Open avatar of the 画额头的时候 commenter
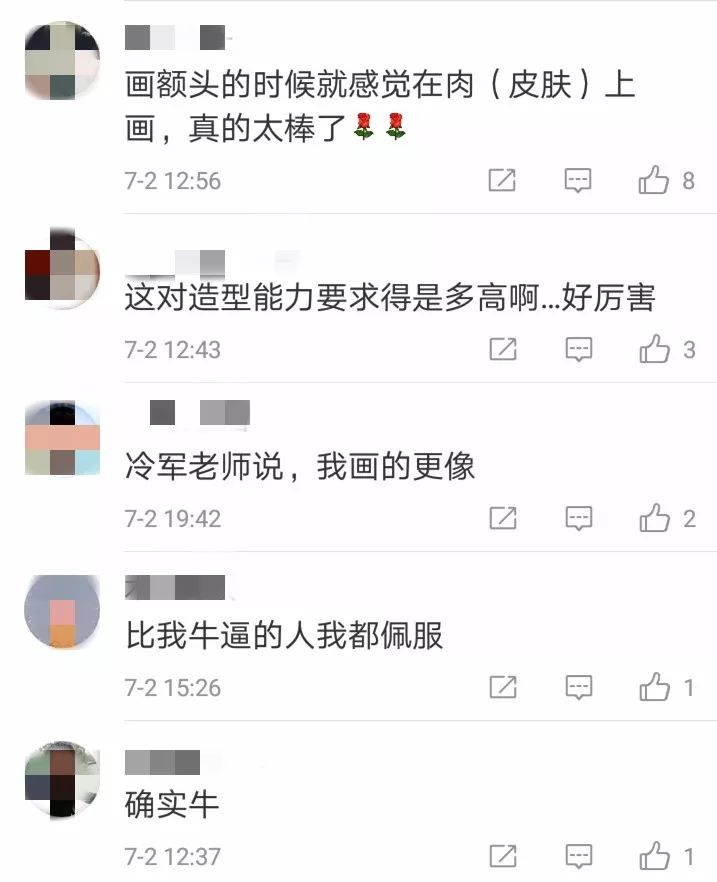 point(62,61)
